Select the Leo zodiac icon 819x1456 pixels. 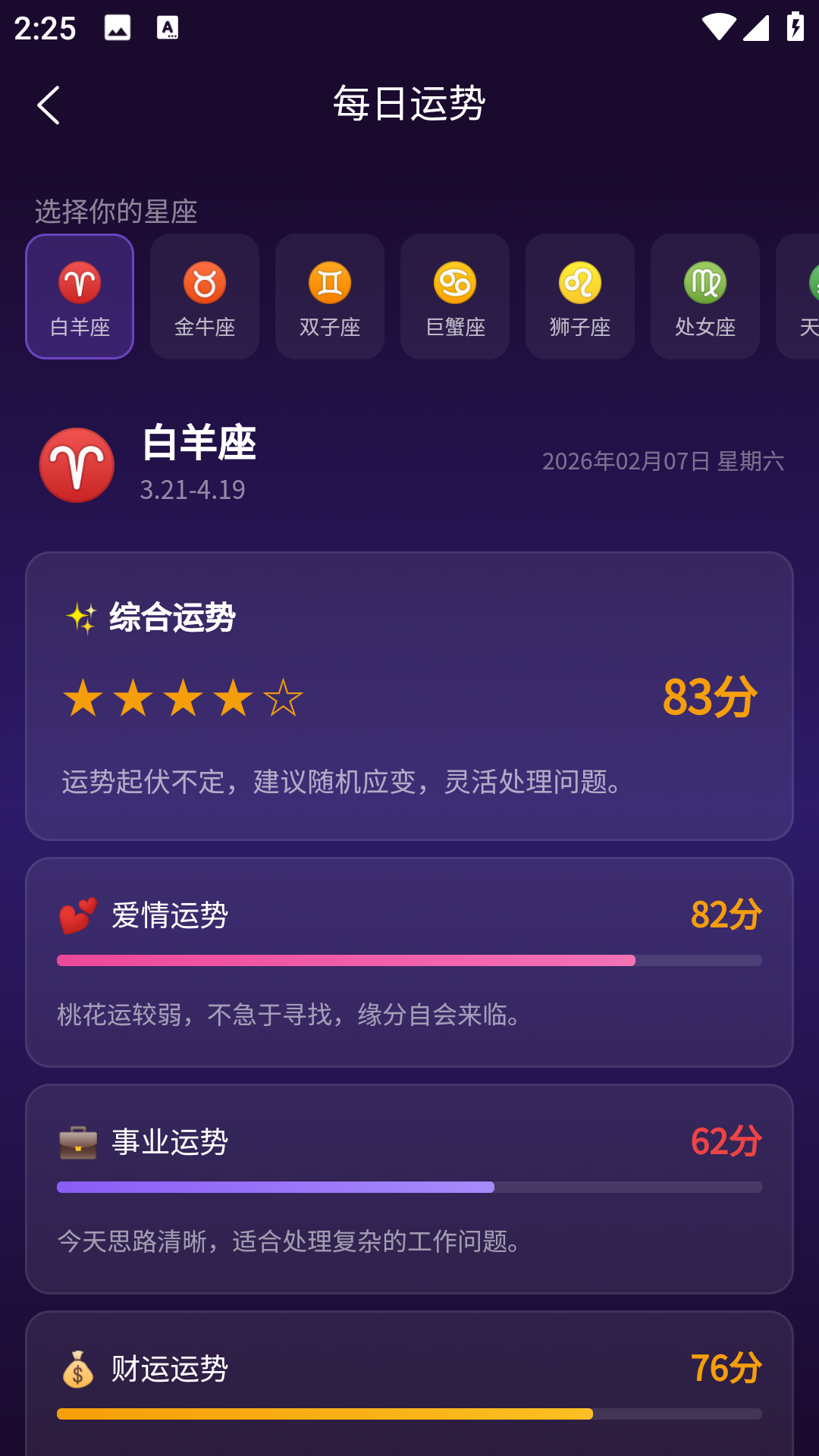click(579, 282)
